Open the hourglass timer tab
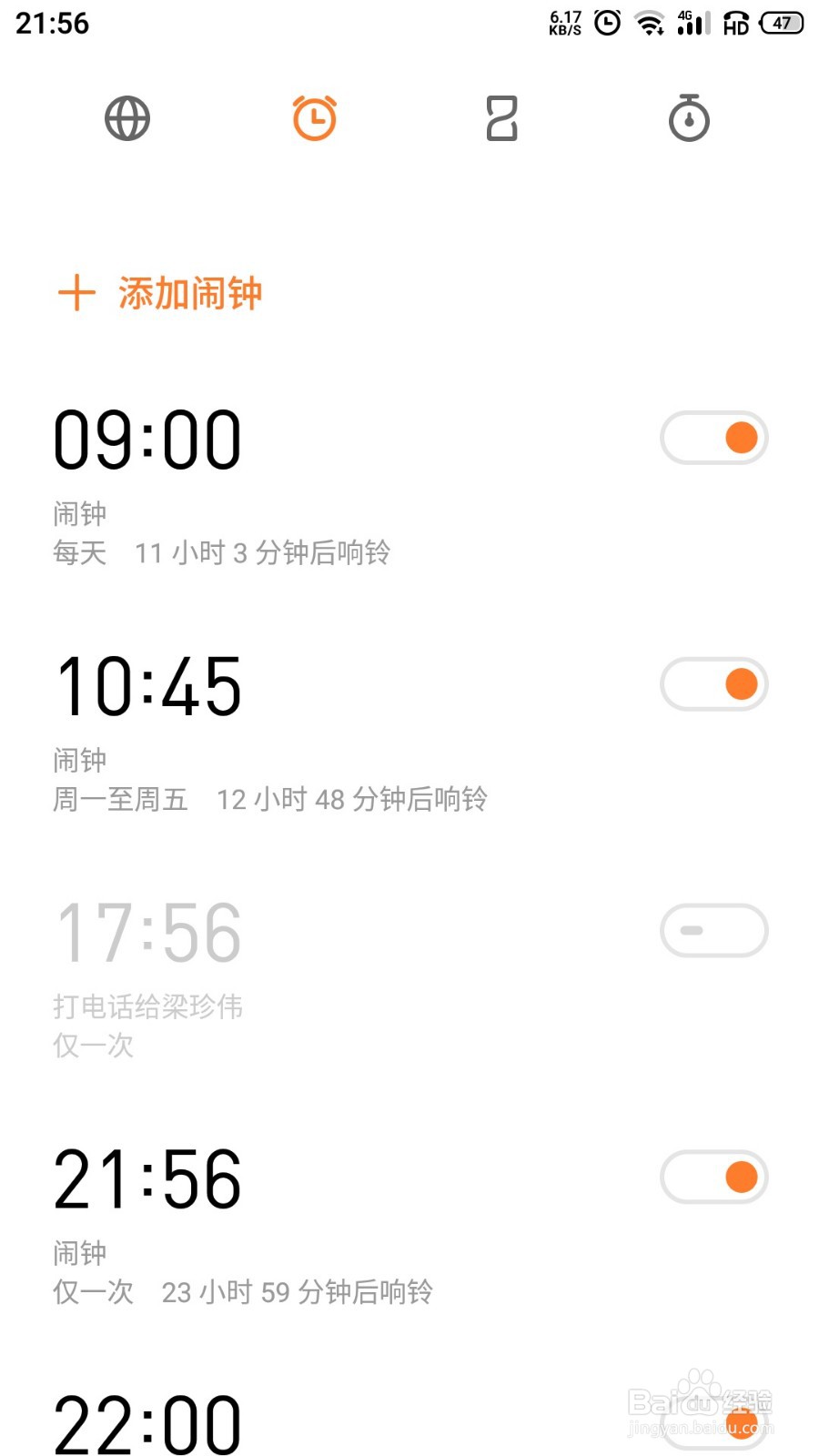Image resolution: width=819 pixels, height=1456 pixels. point(500,118)
